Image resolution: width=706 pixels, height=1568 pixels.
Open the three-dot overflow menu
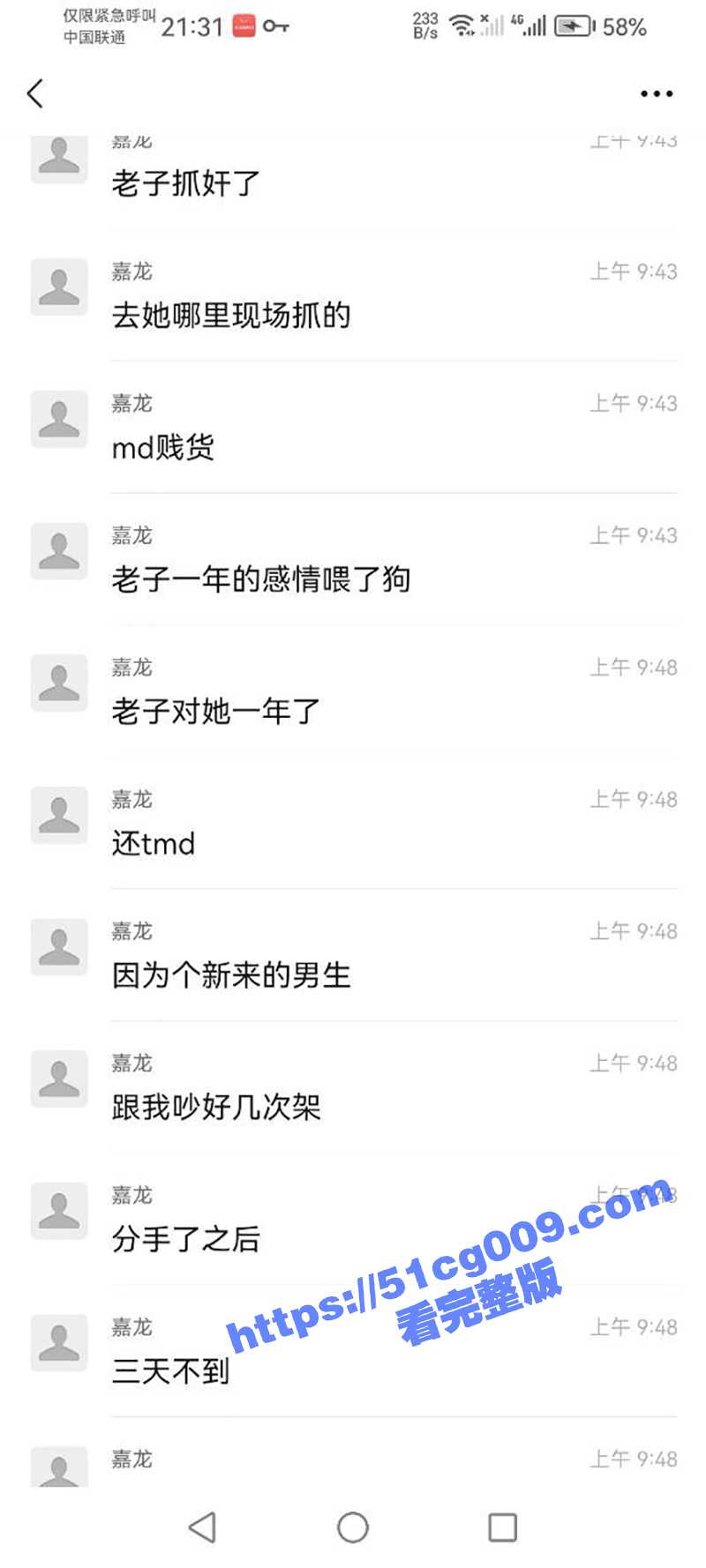[657, 93]
